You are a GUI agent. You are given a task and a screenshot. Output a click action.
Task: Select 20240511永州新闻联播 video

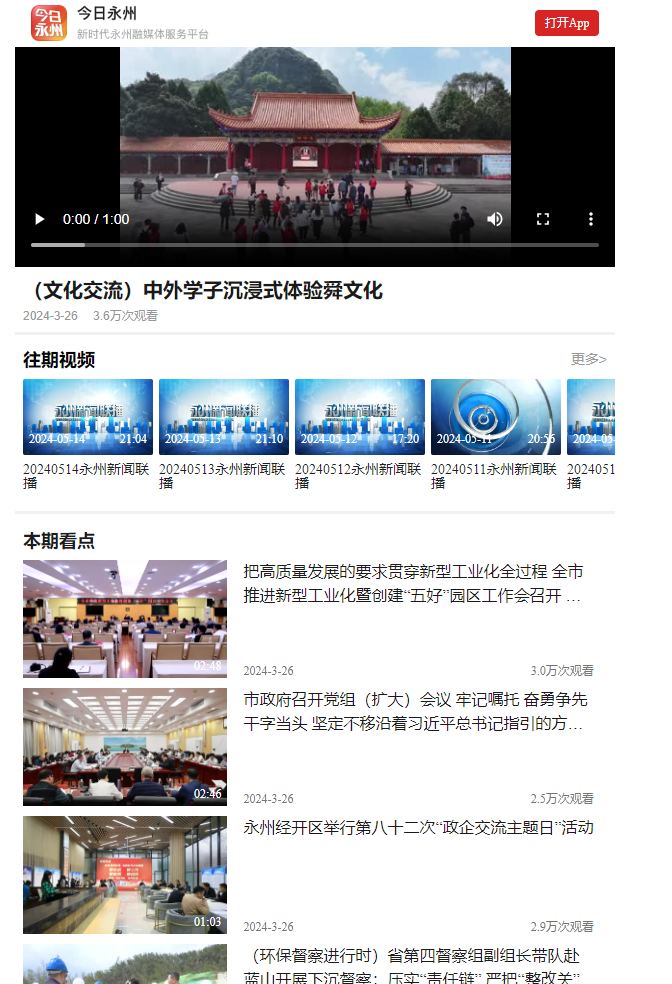[x=496, y=417]
